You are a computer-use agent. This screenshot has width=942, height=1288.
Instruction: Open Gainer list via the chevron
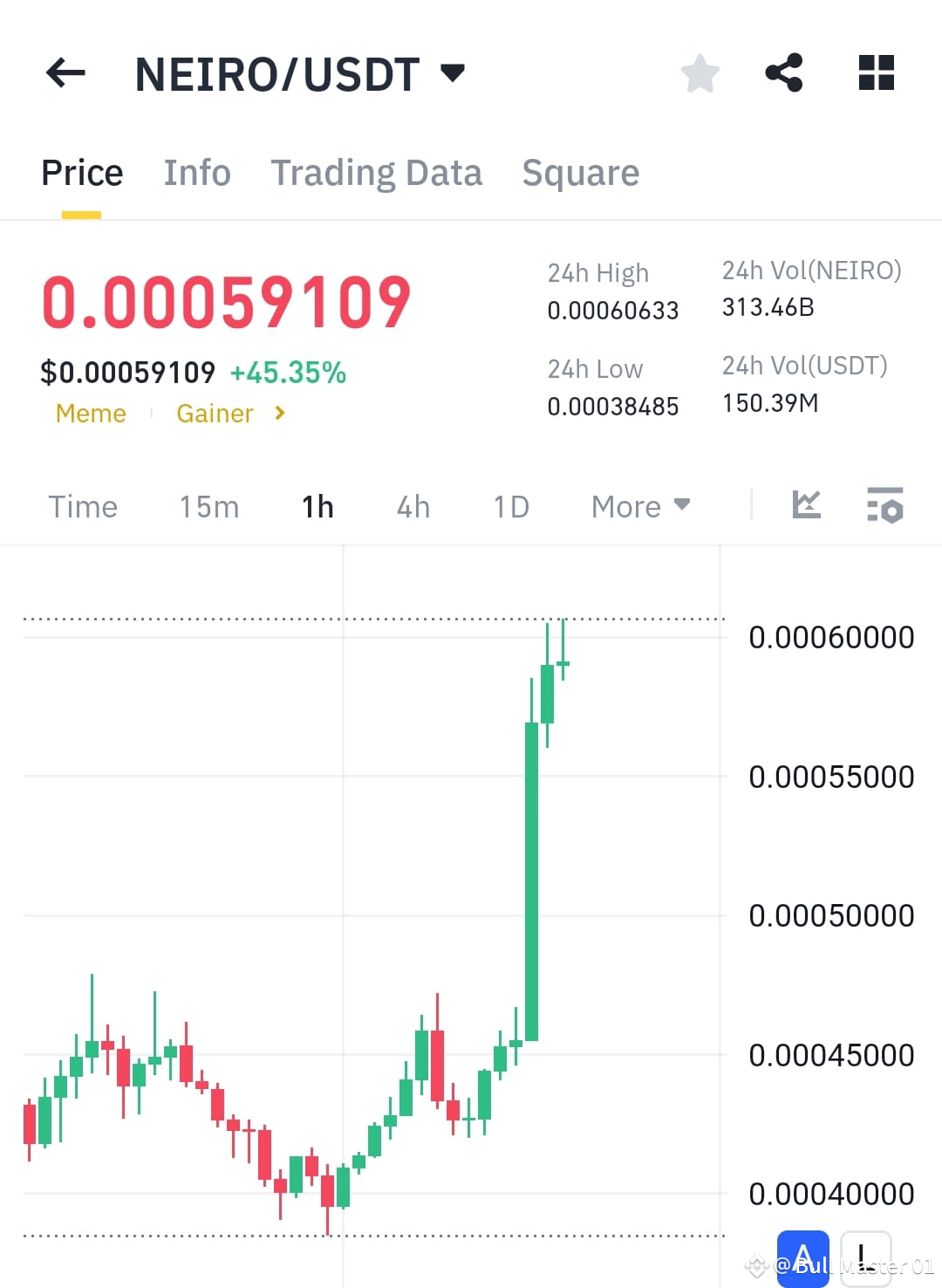(x=280, y=414)
